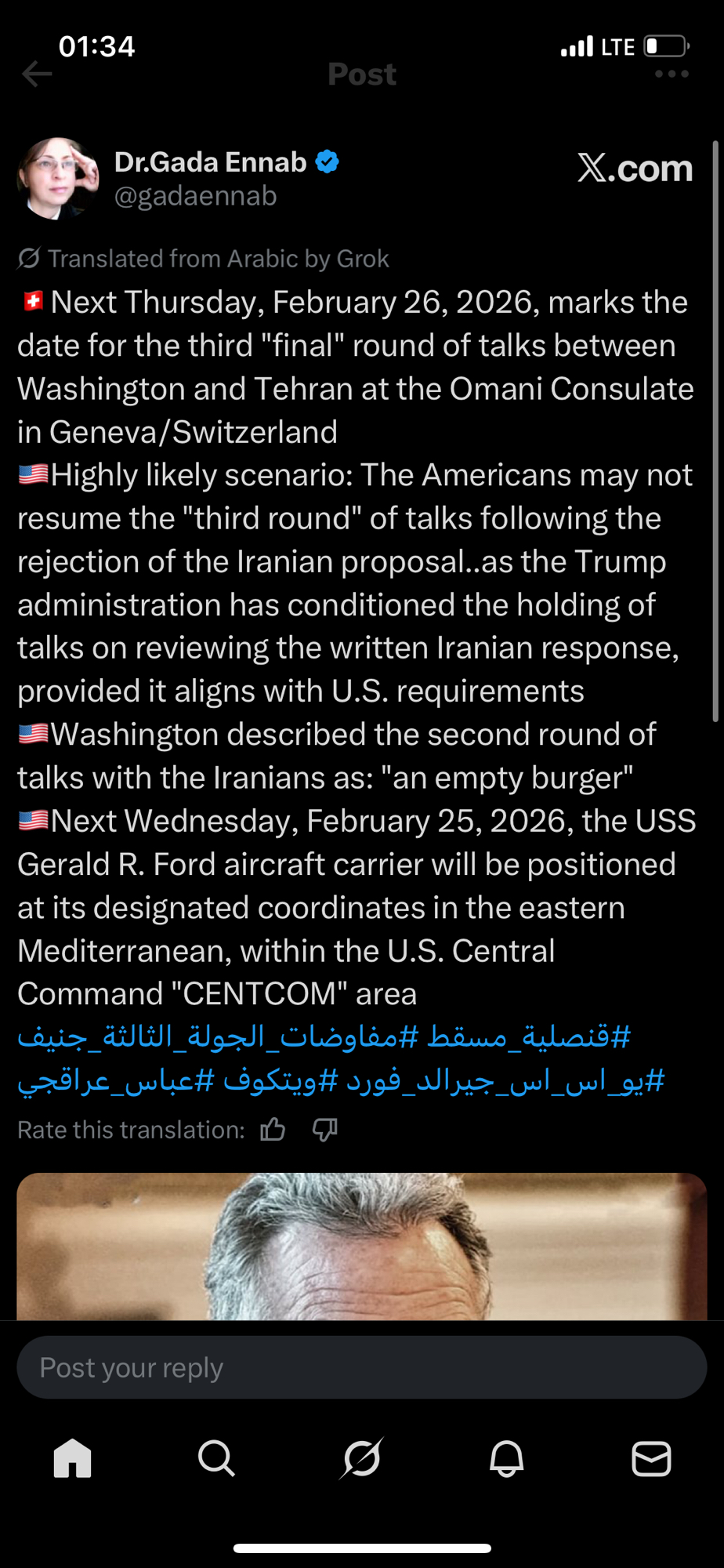724x1568 pixels.
Task: Switch to the Home tab
Action: [72, 1459]
